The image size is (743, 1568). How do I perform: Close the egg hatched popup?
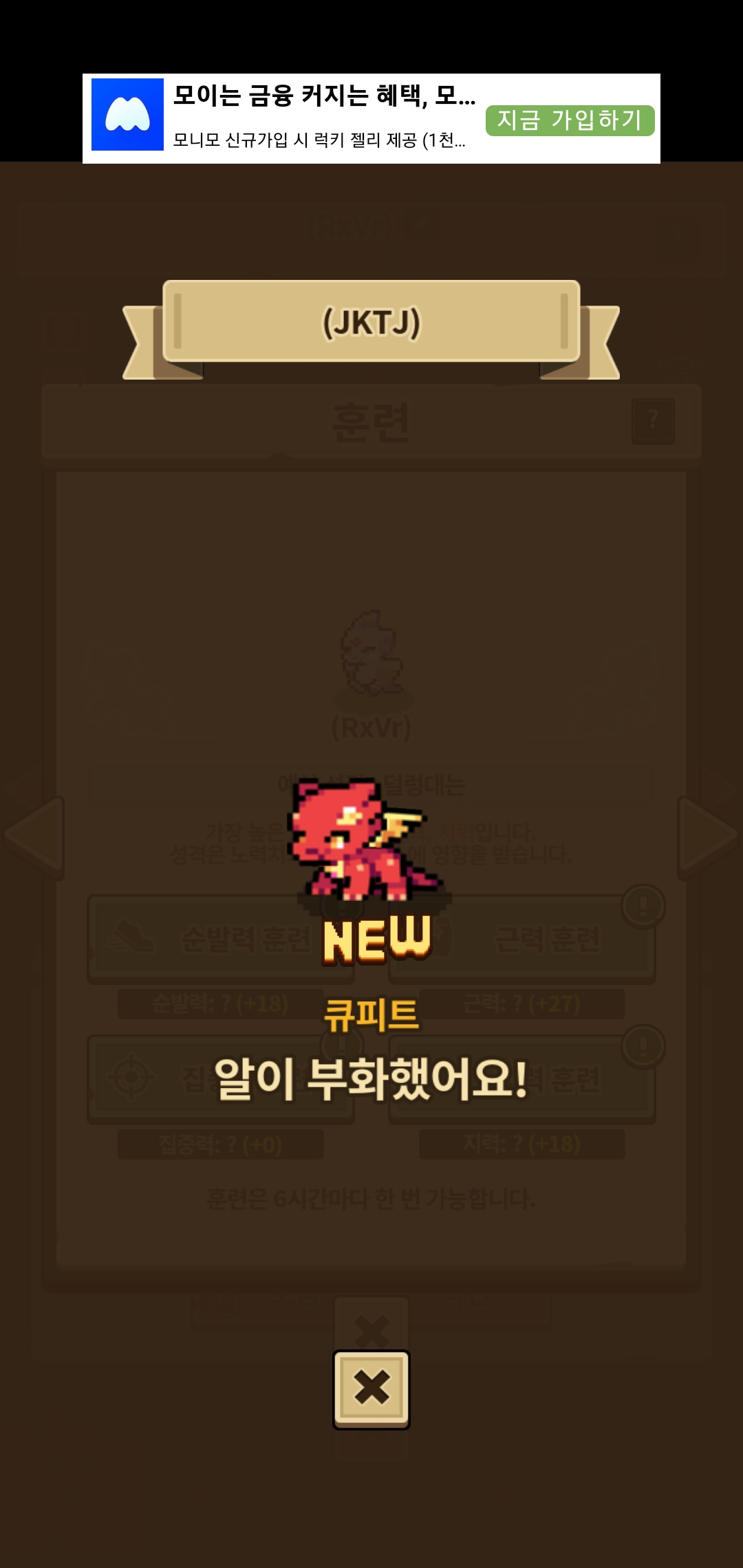coord(371,1389)
